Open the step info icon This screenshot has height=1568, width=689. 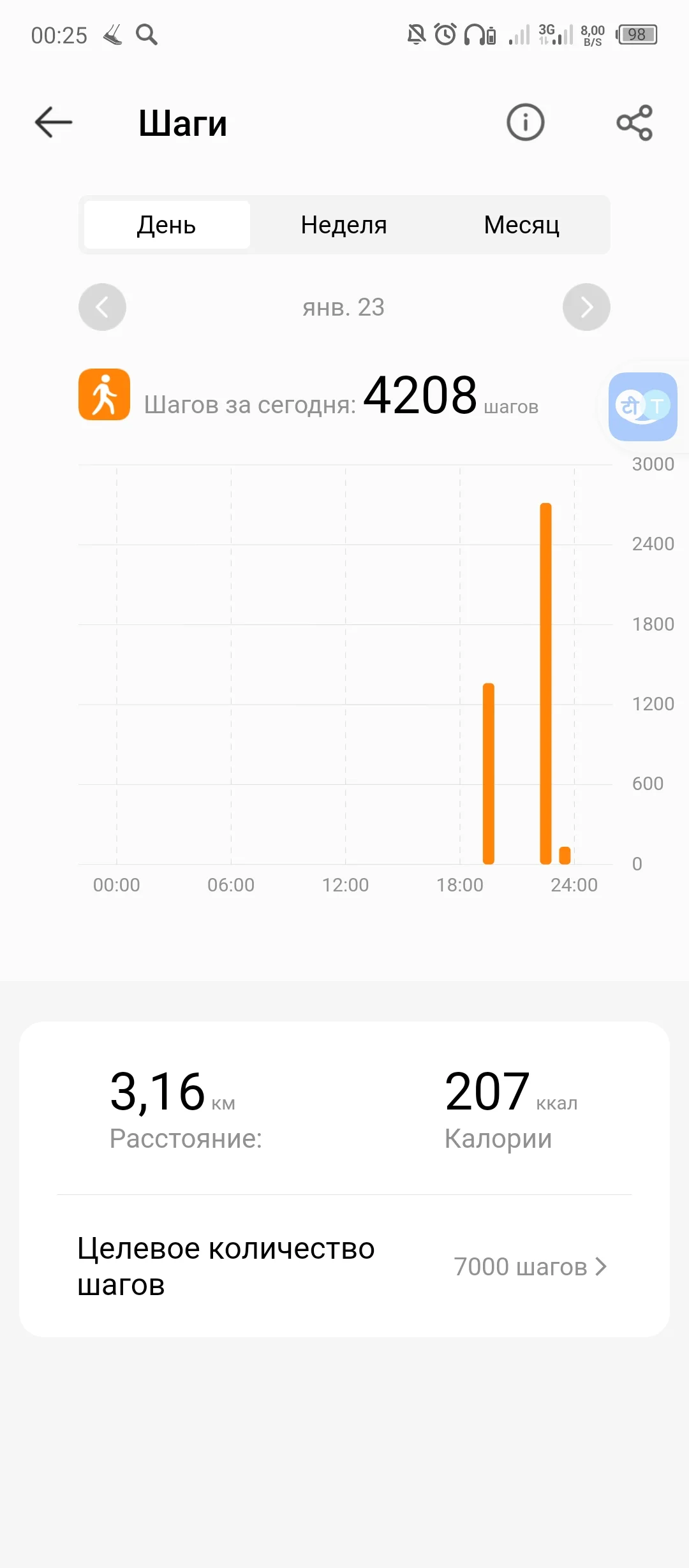(525, 122)
